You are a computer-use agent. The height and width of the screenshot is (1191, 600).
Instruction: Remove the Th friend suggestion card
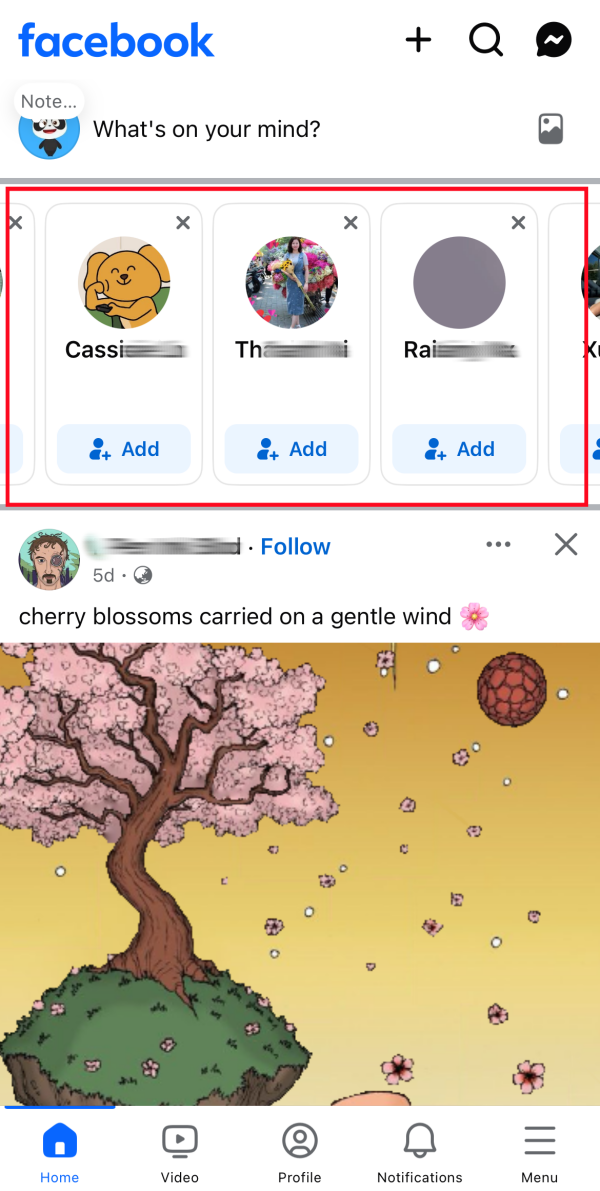[x=350, y=223]
